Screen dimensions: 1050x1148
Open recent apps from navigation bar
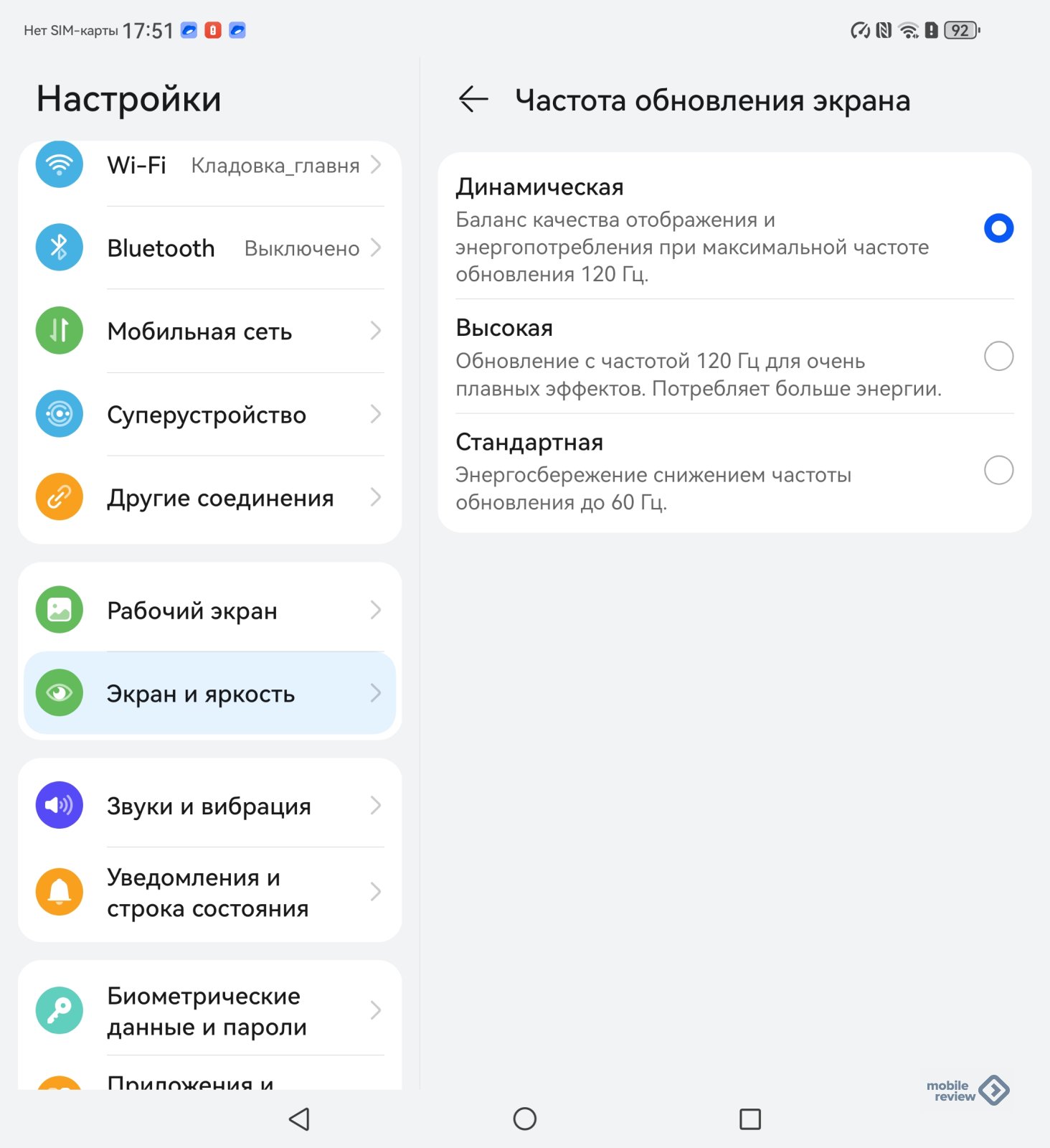pyautogui.click(x=749, y=1119)
